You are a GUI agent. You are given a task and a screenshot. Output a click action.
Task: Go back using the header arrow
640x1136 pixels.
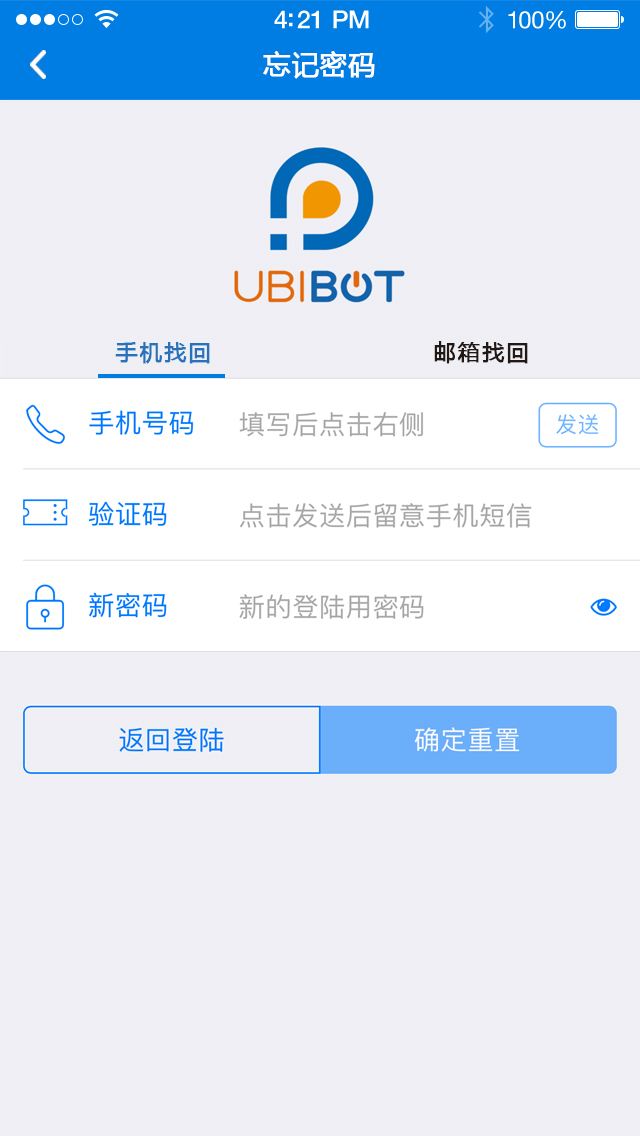38,64
